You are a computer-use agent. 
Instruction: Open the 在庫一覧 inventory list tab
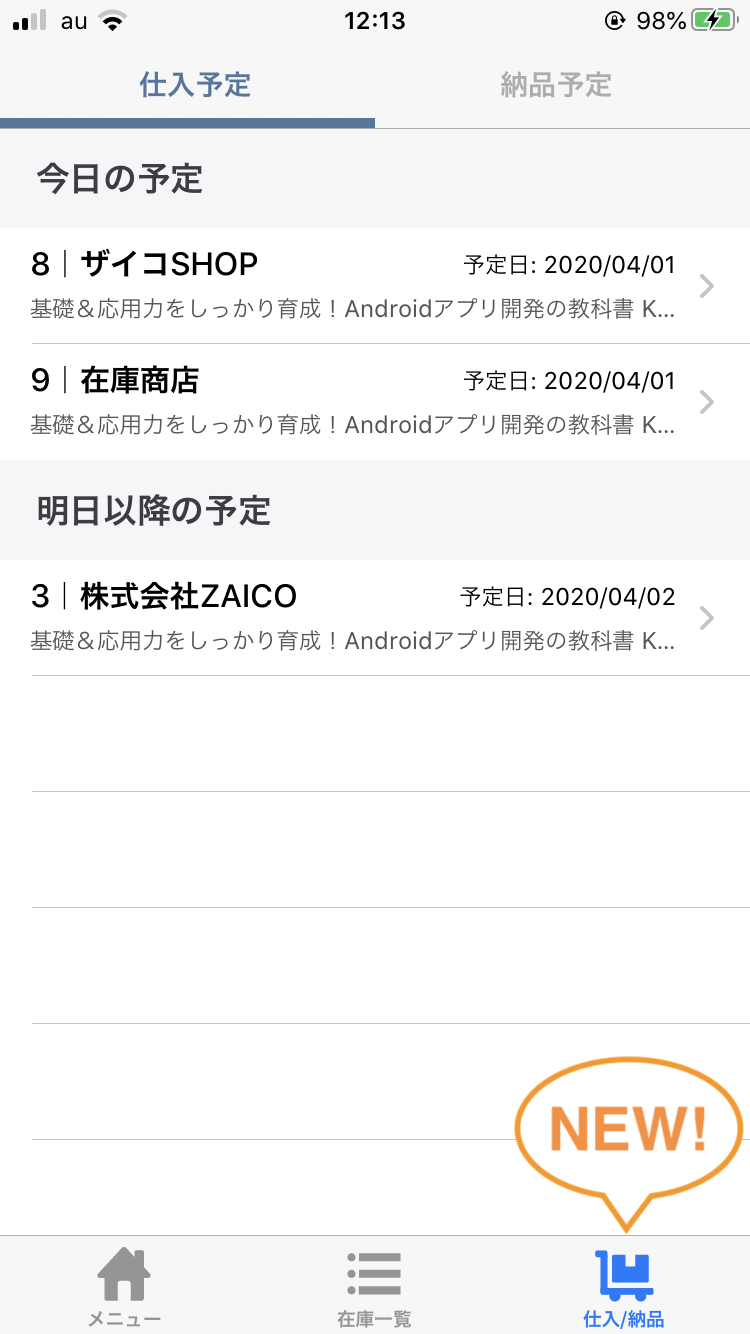pos(374,1286)
